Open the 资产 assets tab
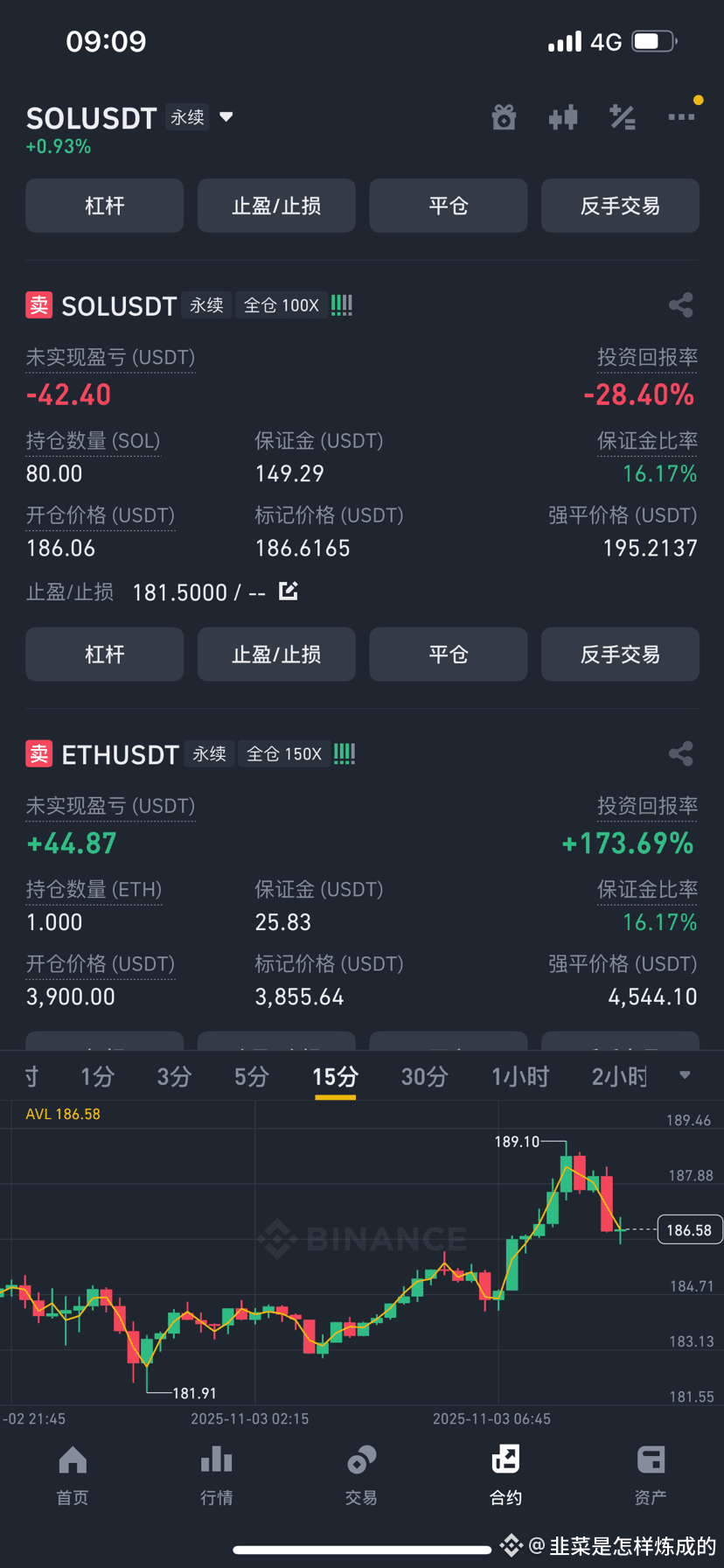Viewport: 724px width, 1568px height. click(650, 1476)
